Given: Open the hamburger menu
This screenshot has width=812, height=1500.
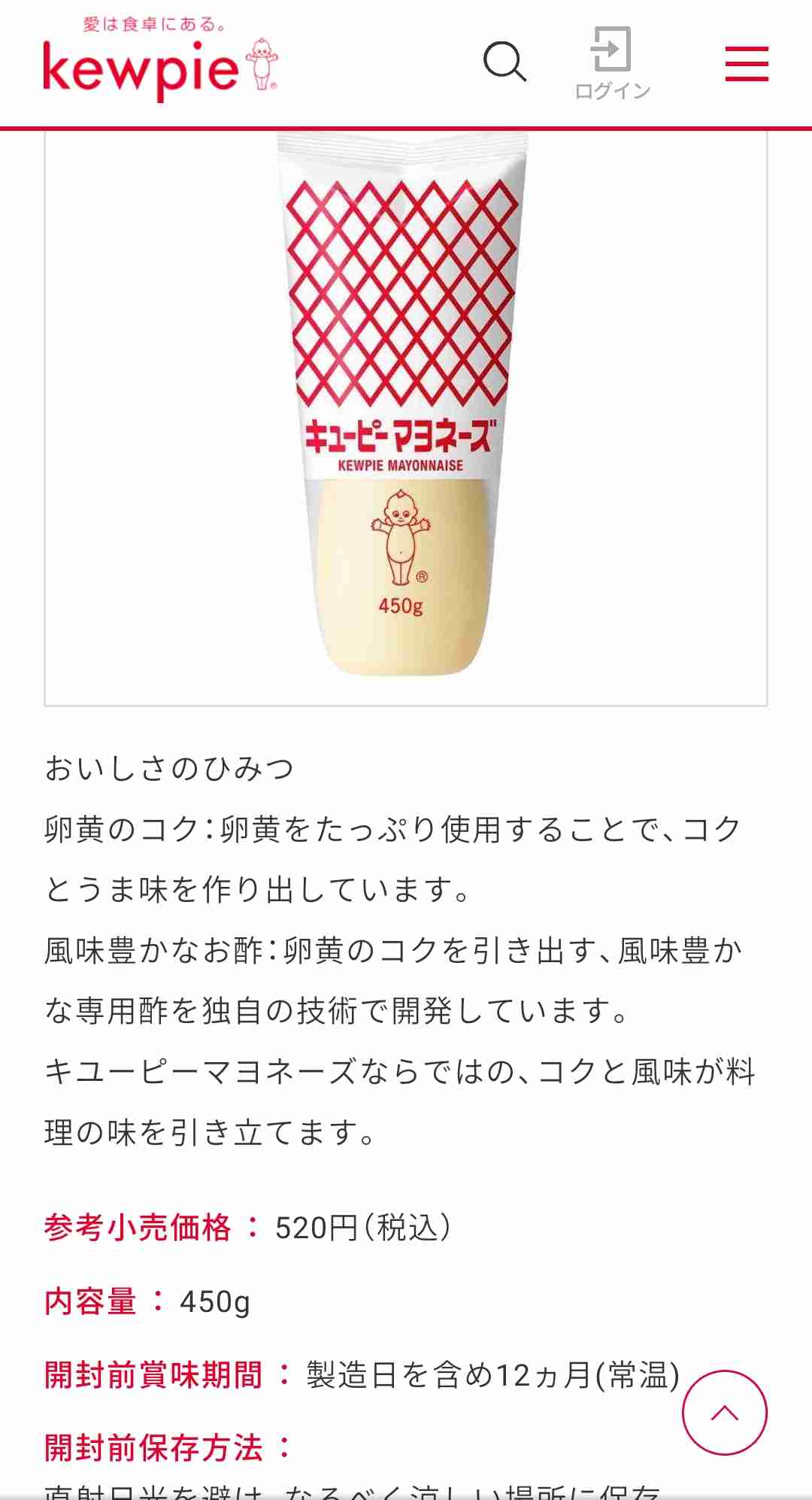Looking at the screenshot, I should click(x=747, y=63).
